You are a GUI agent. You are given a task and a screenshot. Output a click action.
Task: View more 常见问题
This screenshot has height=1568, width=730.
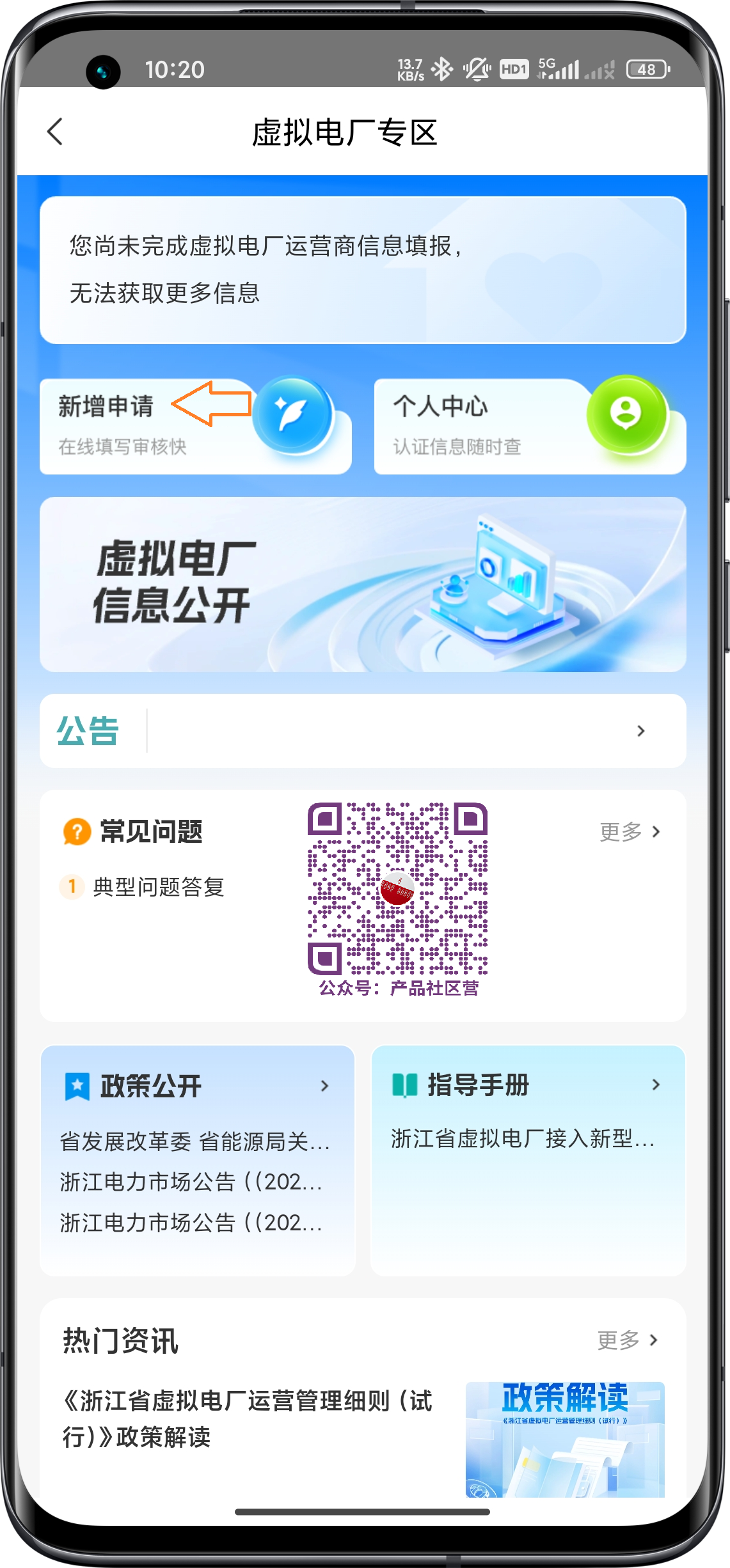[x=630, y=831]
